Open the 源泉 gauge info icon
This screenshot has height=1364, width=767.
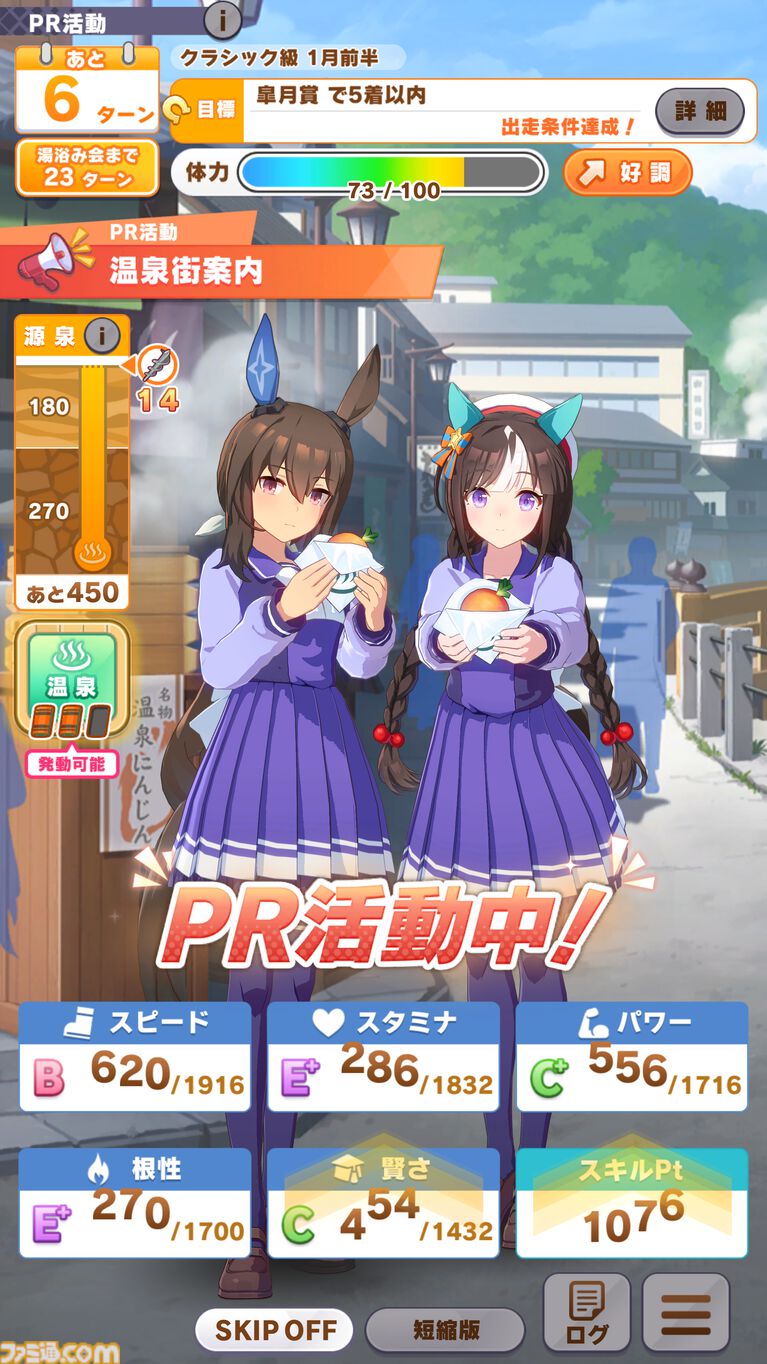(x=102, y=336)
